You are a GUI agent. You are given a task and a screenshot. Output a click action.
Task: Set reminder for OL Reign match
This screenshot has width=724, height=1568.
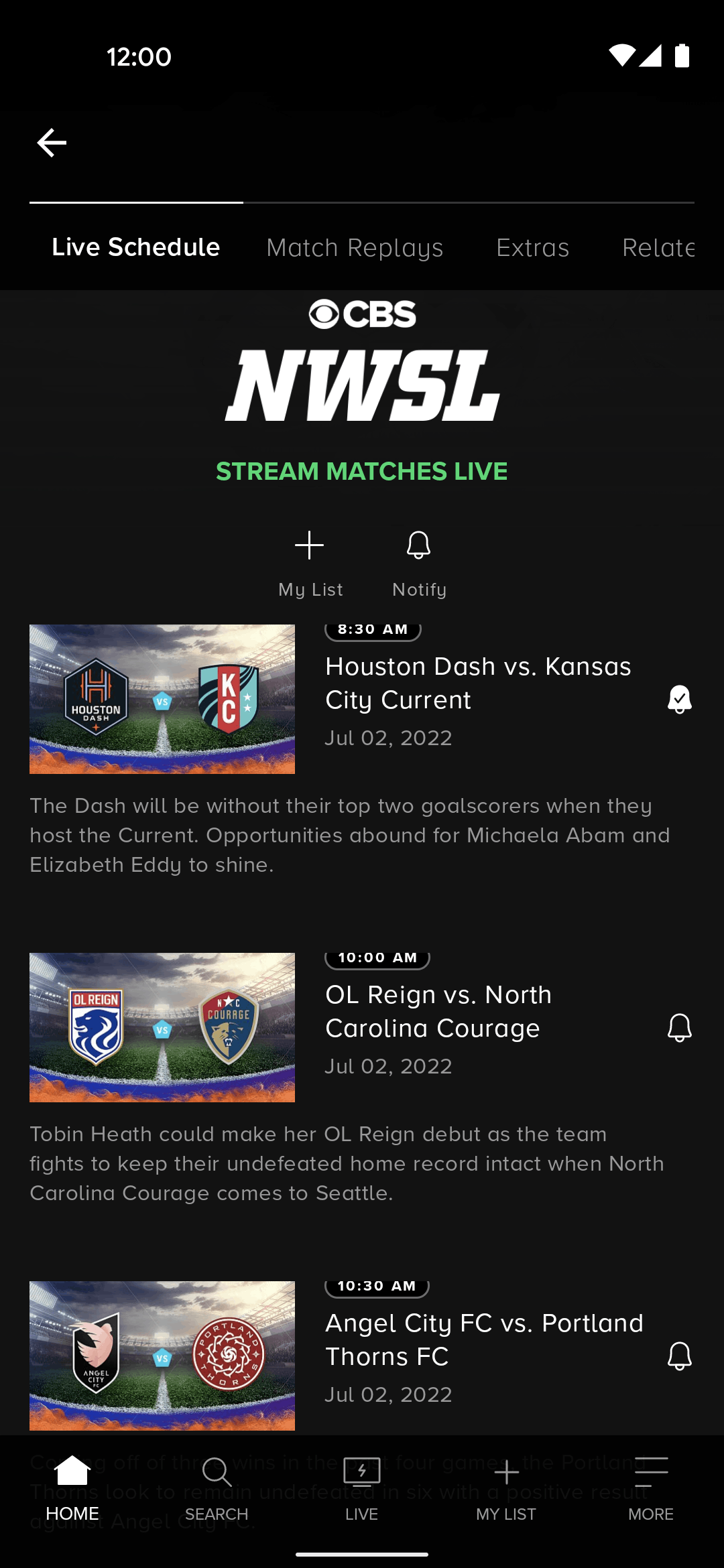coord(680,1027)
